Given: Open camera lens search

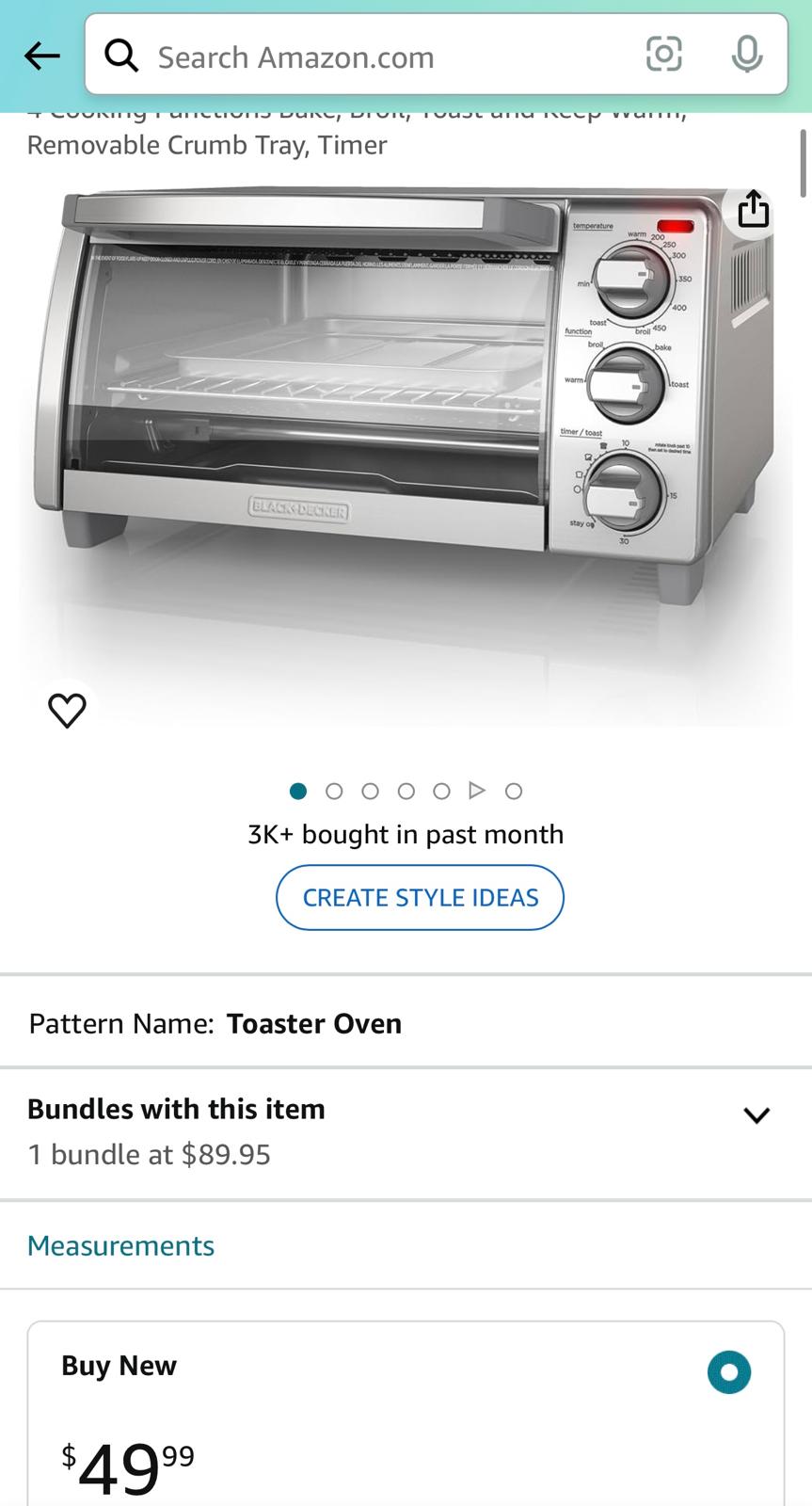Looking at the screenshot, I should [x=663, y=55].
